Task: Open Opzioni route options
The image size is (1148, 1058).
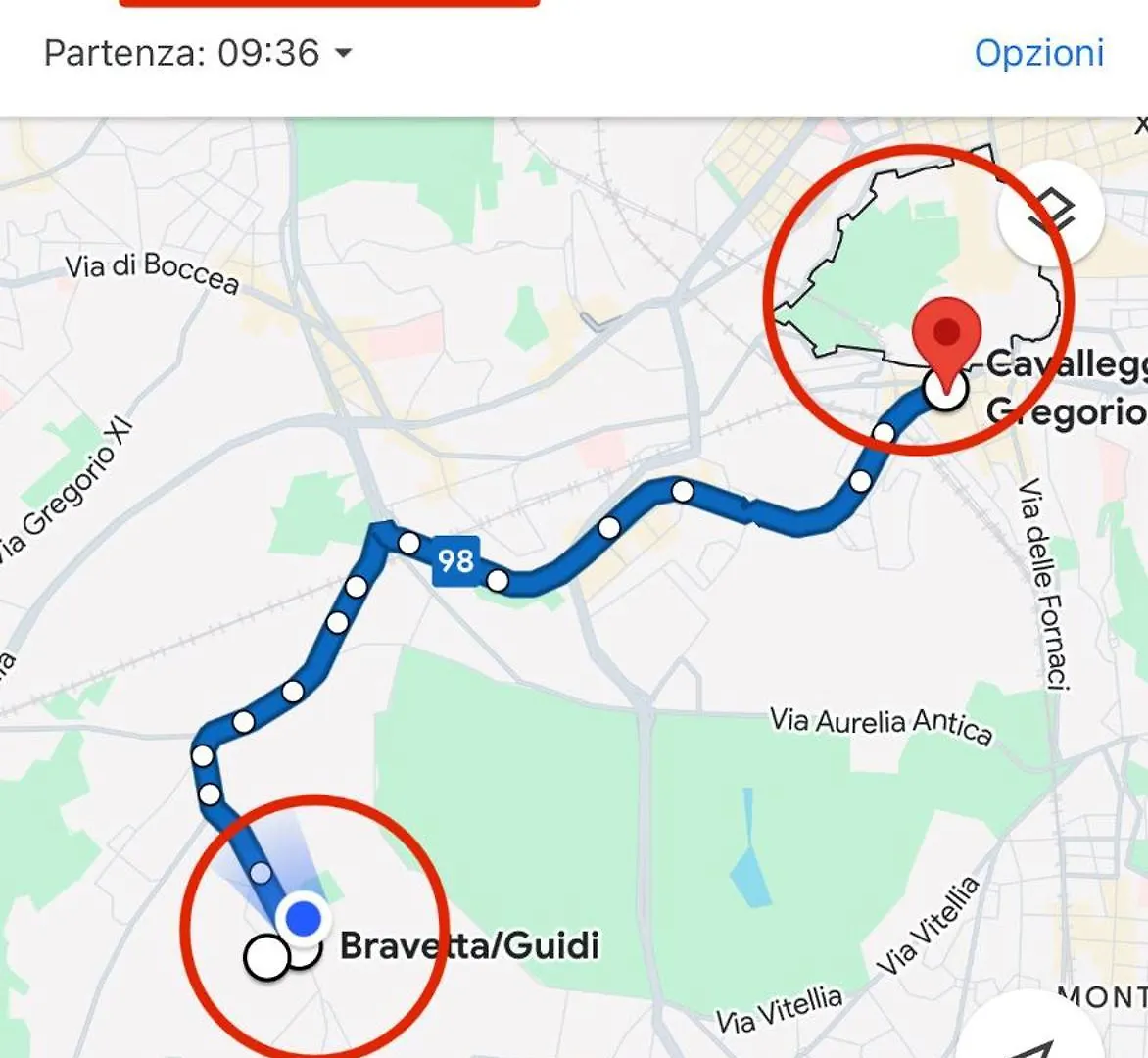Action: pyautogui.click(x=1038, y=52)
